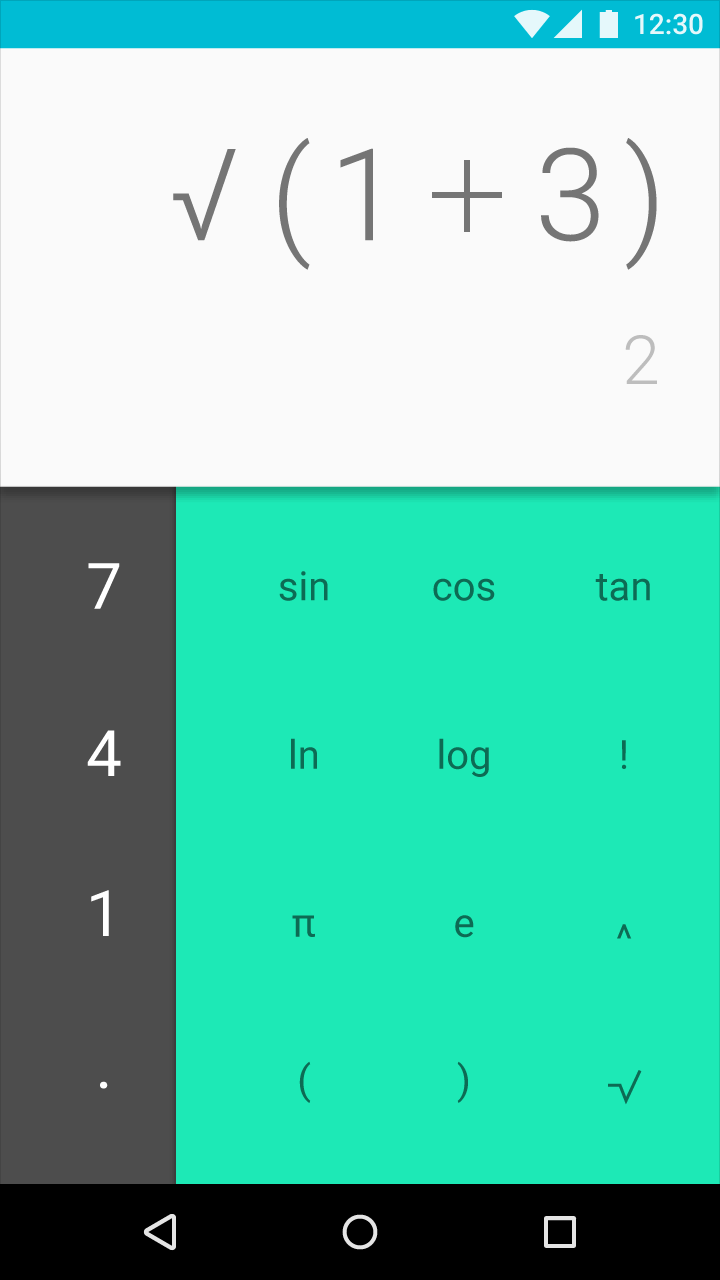Insert a closing parenthesis
Screen dimensions: 720x1280
pyautogui.click(x=464, y=1084)
